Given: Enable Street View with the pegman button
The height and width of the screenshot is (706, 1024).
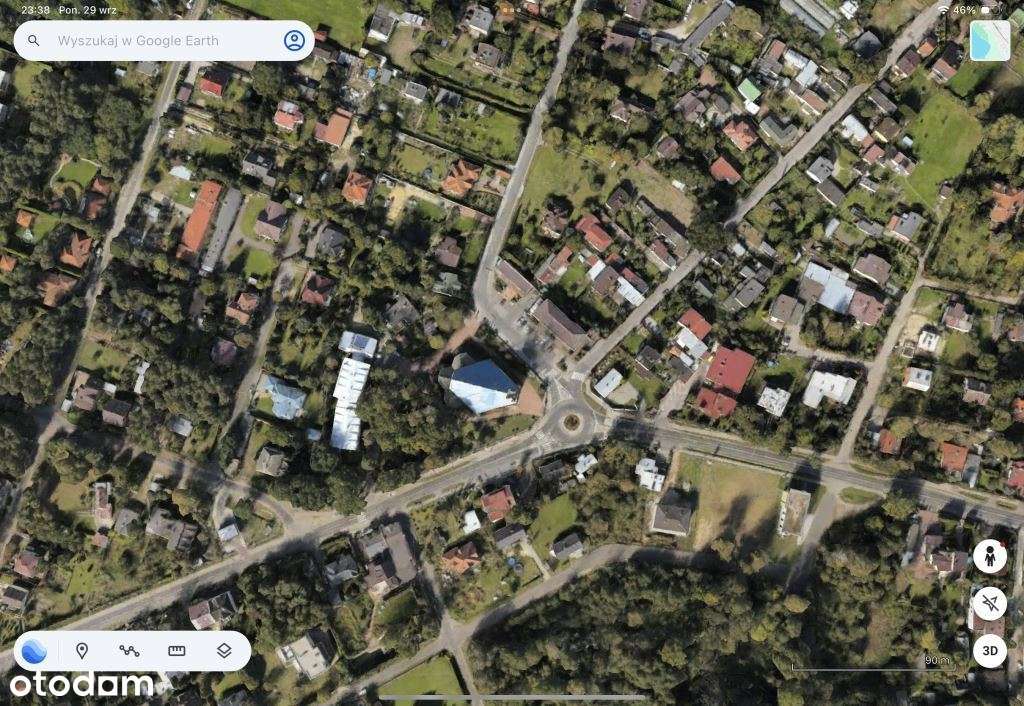Looking at the screenshot, I should click(989, 557).
